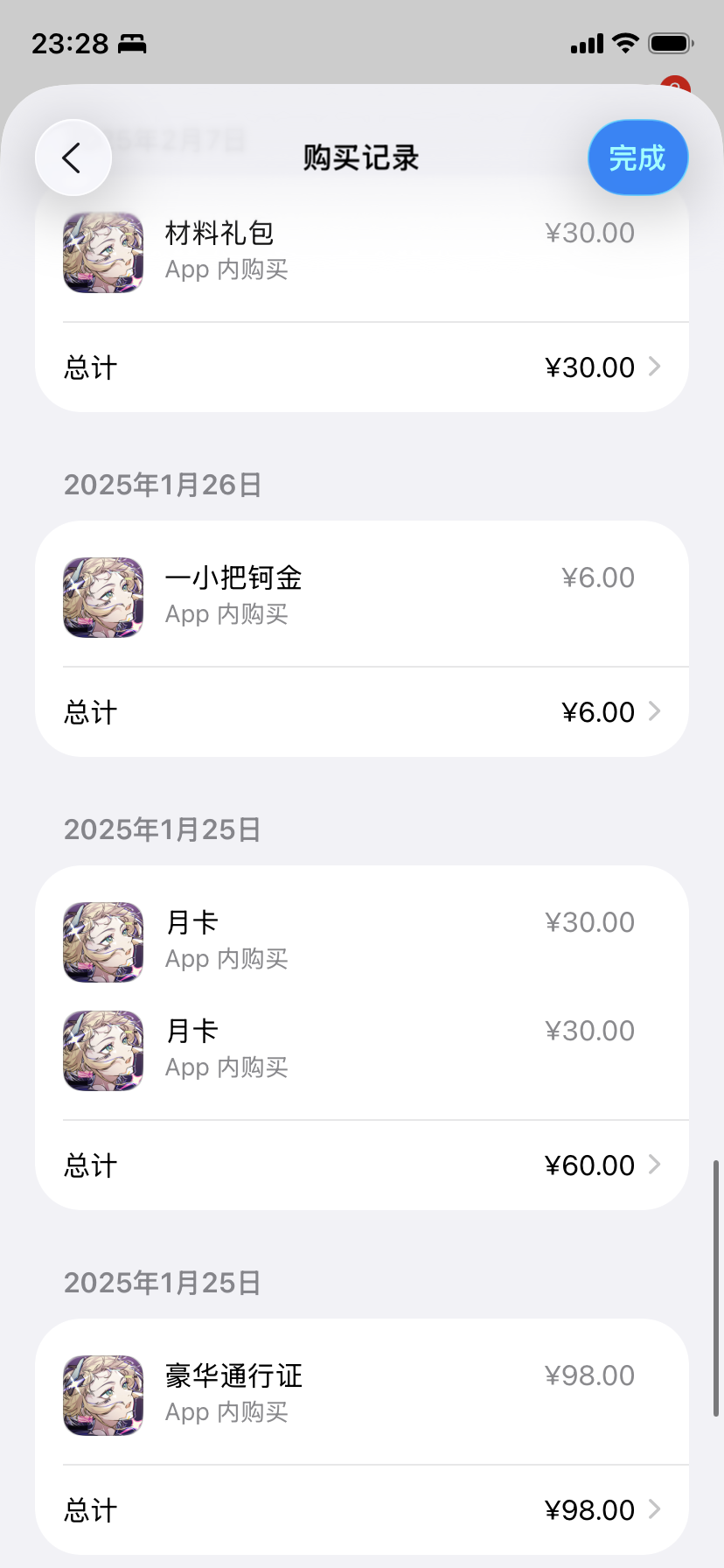Image resolution: width=724 pixels, height=1568 pixels.
Task: Tap the battery indicator in status bar
Action: 670,42
